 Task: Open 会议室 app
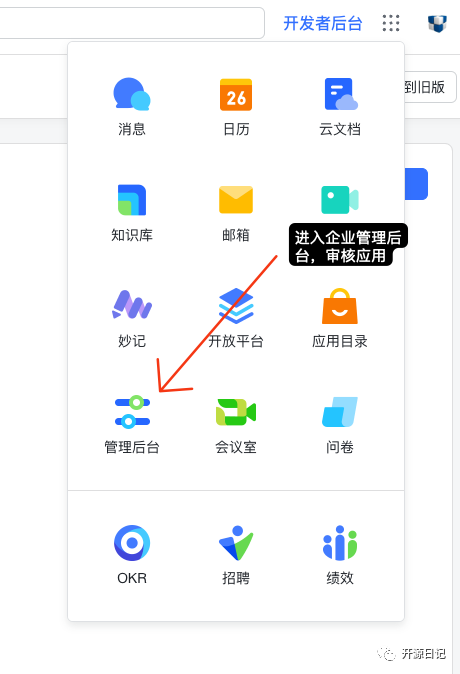click(236, 425)
